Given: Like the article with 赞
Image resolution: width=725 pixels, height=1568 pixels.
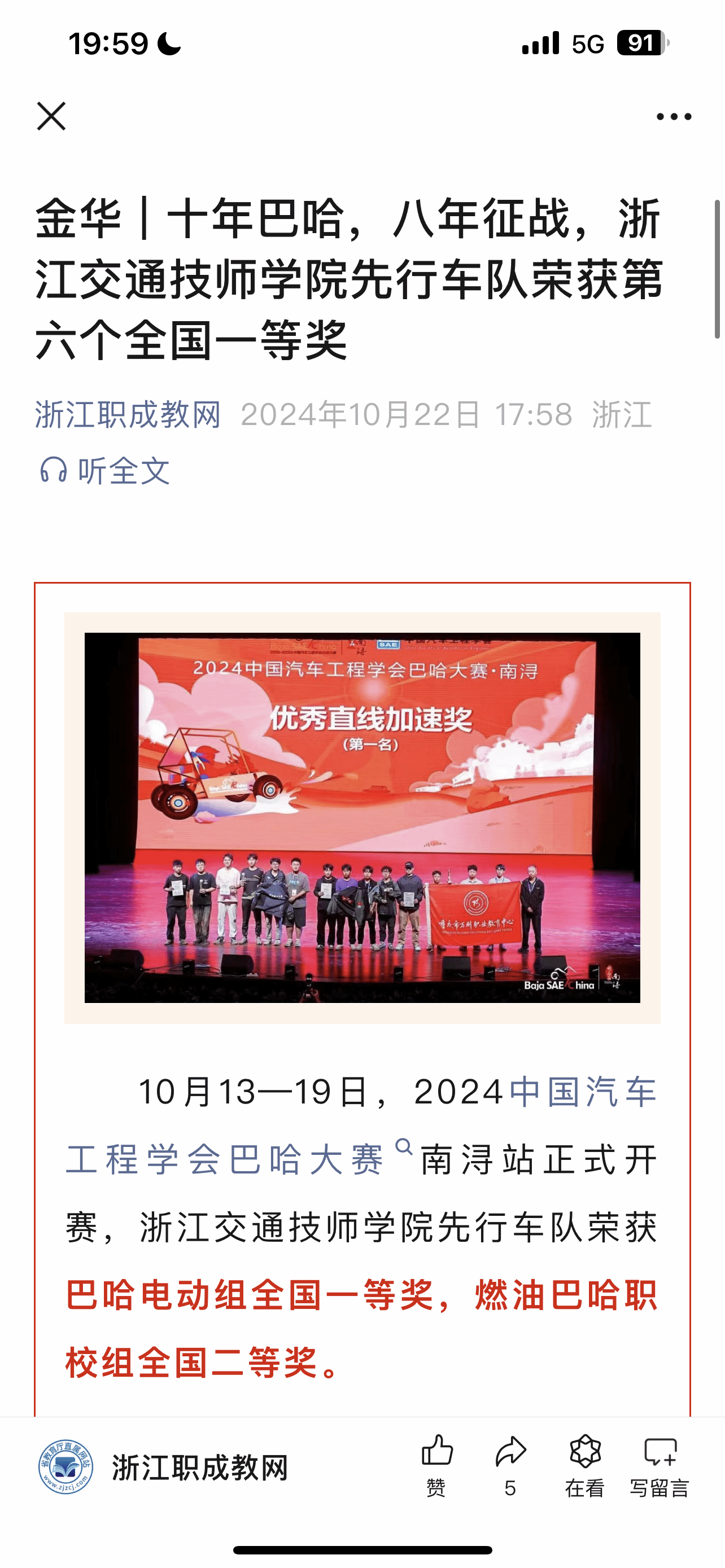Looking at the screenshot, I should tap(436, 1465).
